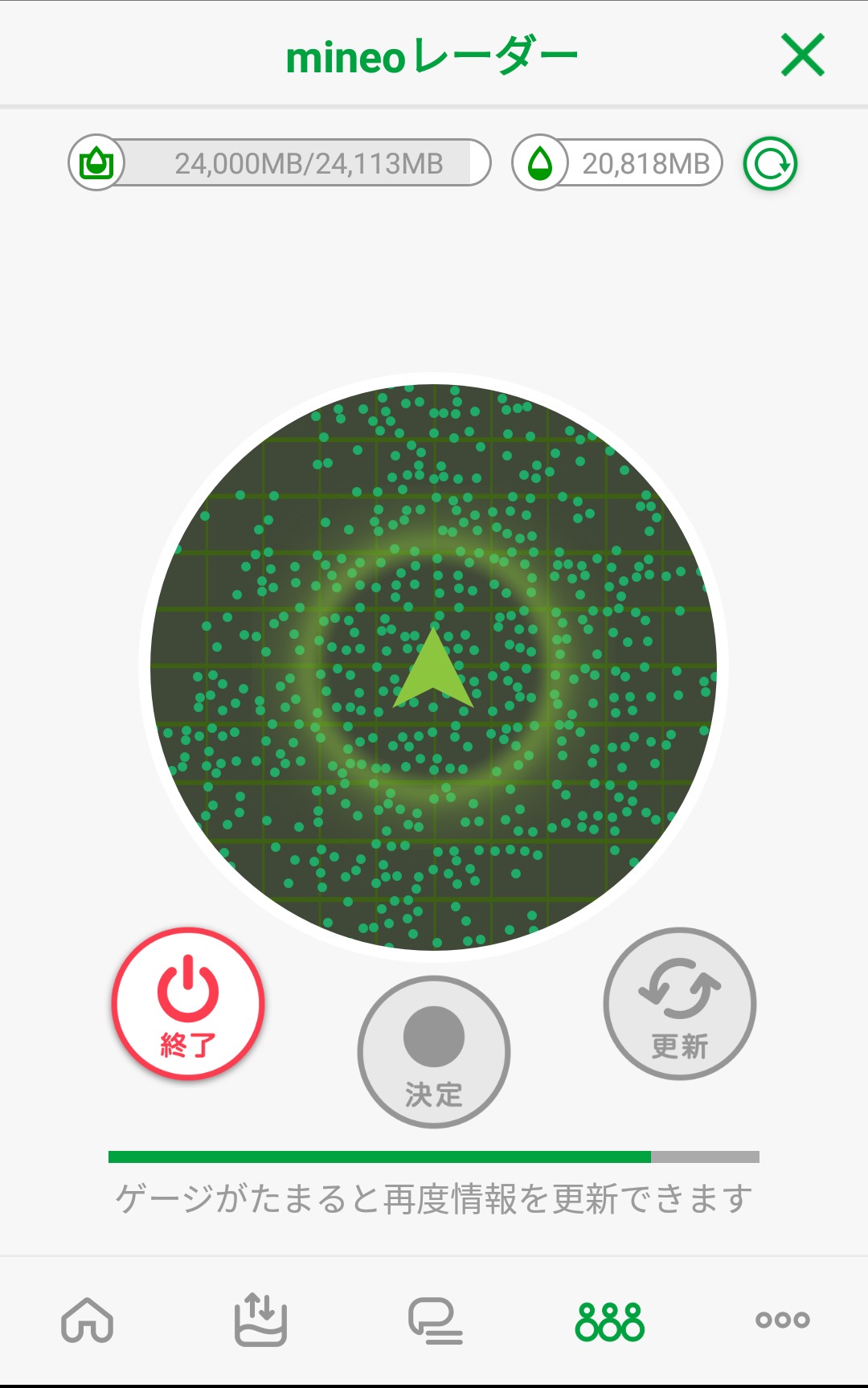Image resolution: width=868 pixels, height=1388 pixels.
Task: Open the data transfer tray tab
Action: tap(260, 1320)
